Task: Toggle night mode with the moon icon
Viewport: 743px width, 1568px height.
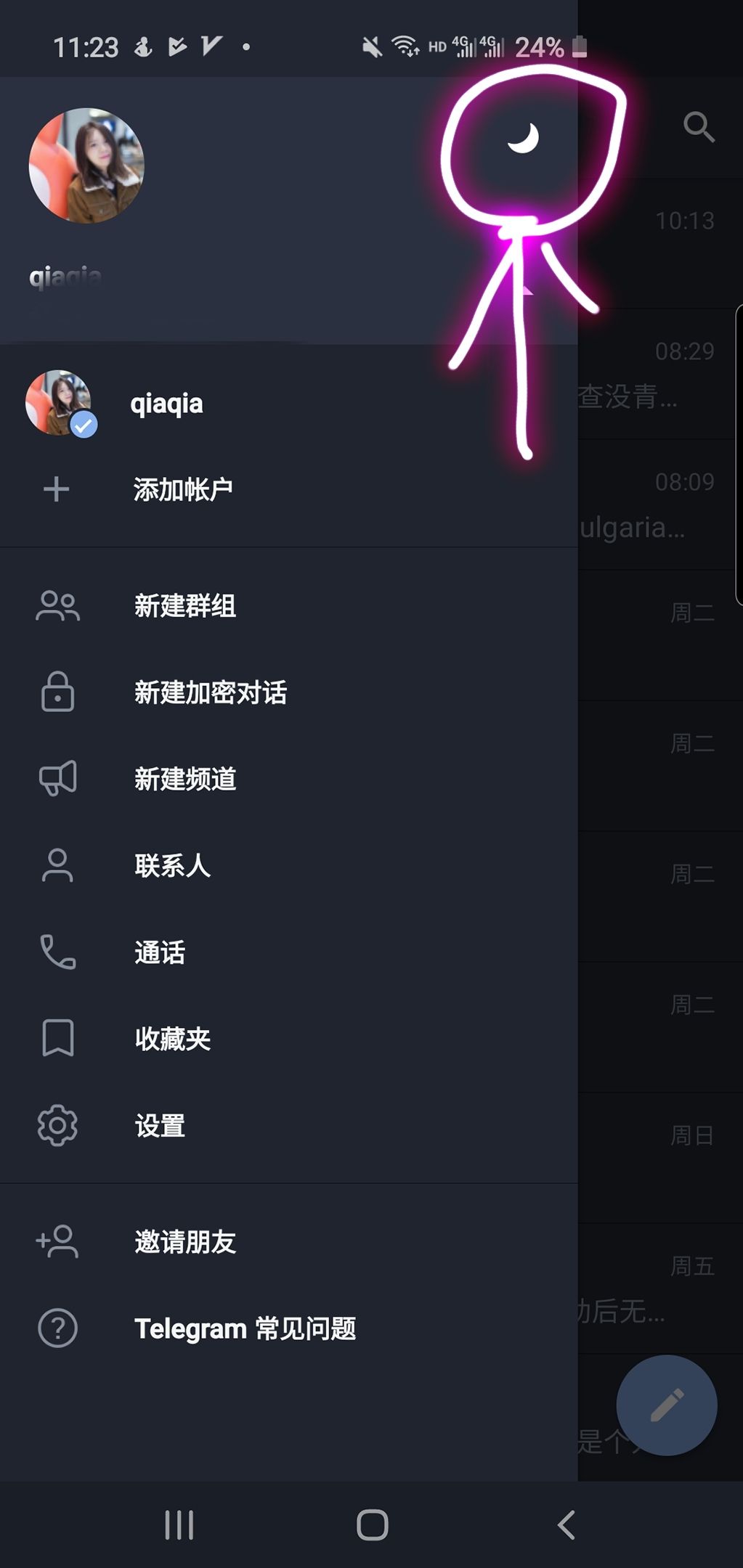Action: tap(523, 138)
